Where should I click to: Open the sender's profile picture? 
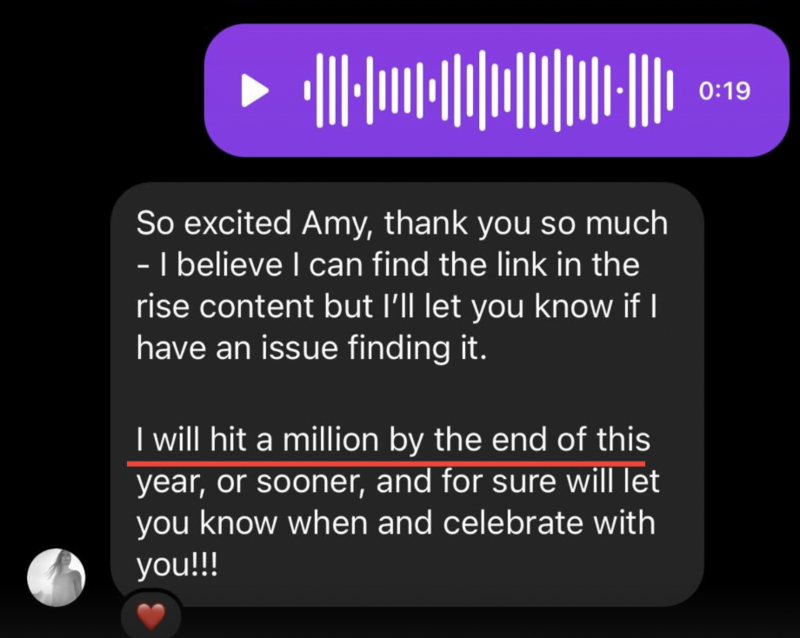56,576
